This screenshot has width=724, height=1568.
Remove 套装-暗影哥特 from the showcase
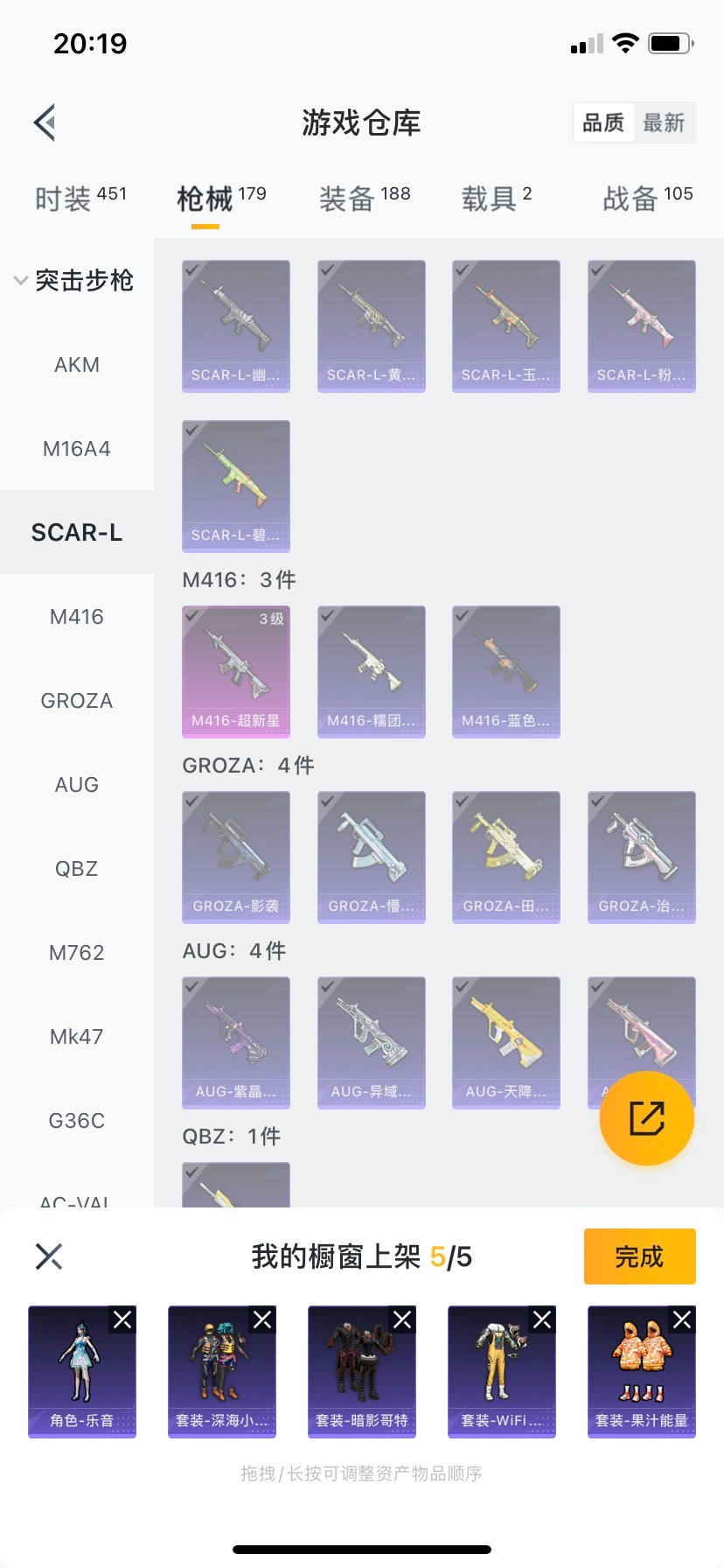(x=402, y=1319)
